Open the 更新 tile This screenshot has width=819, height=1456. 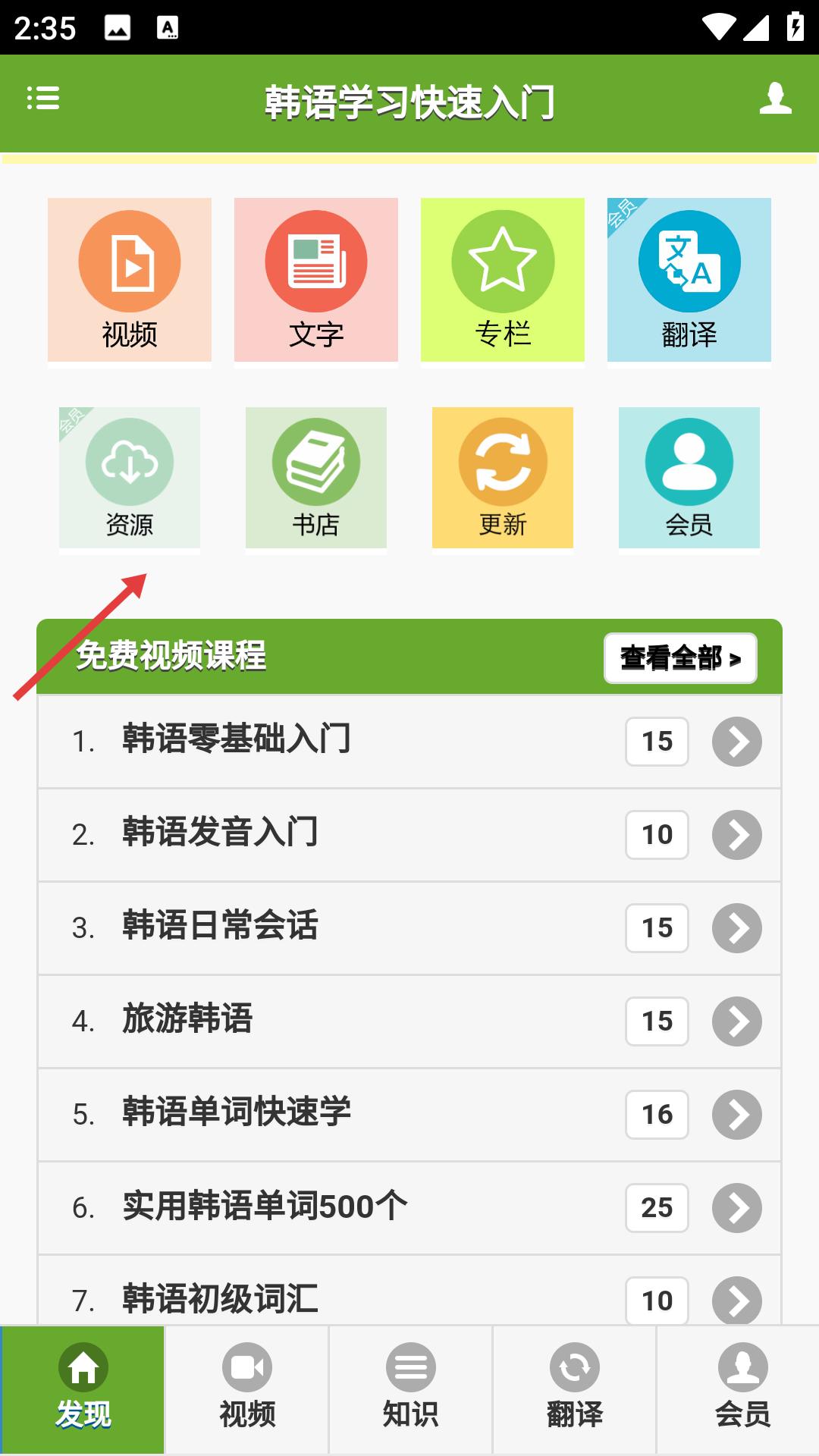[503, 478]
